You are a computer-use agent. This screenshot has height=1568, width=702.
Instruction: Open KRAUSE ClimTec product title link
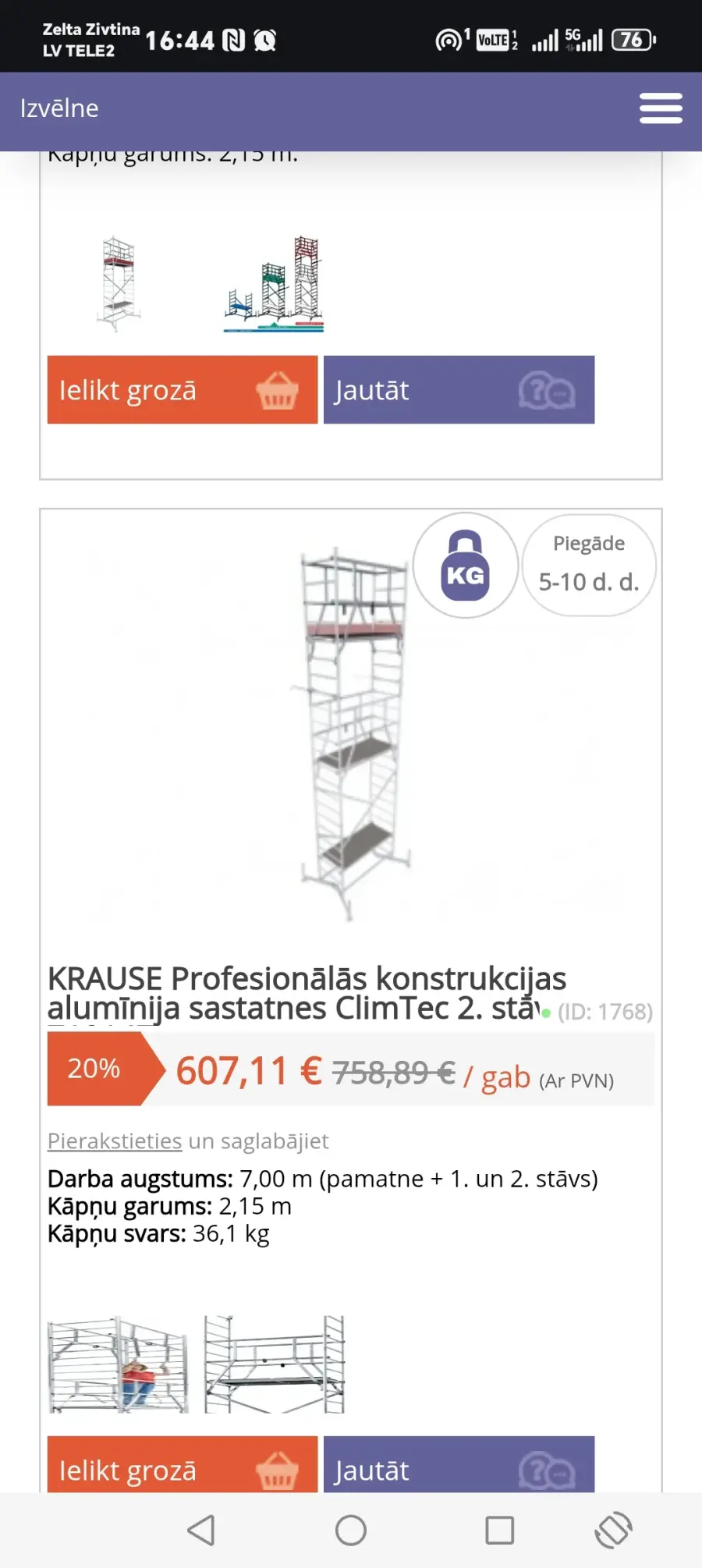[x=306, y=992]
